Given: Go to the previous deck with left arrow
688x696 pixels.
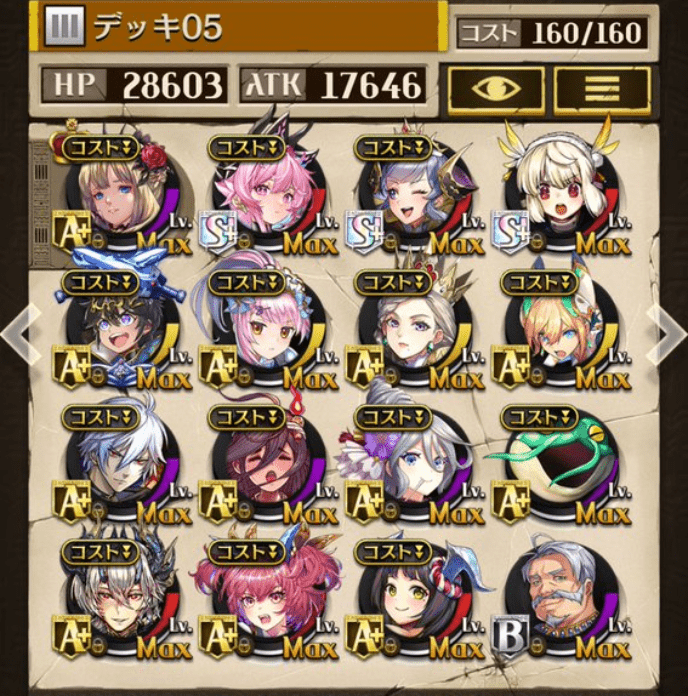Looking at the screenshot, I should (x=20, y=337).
